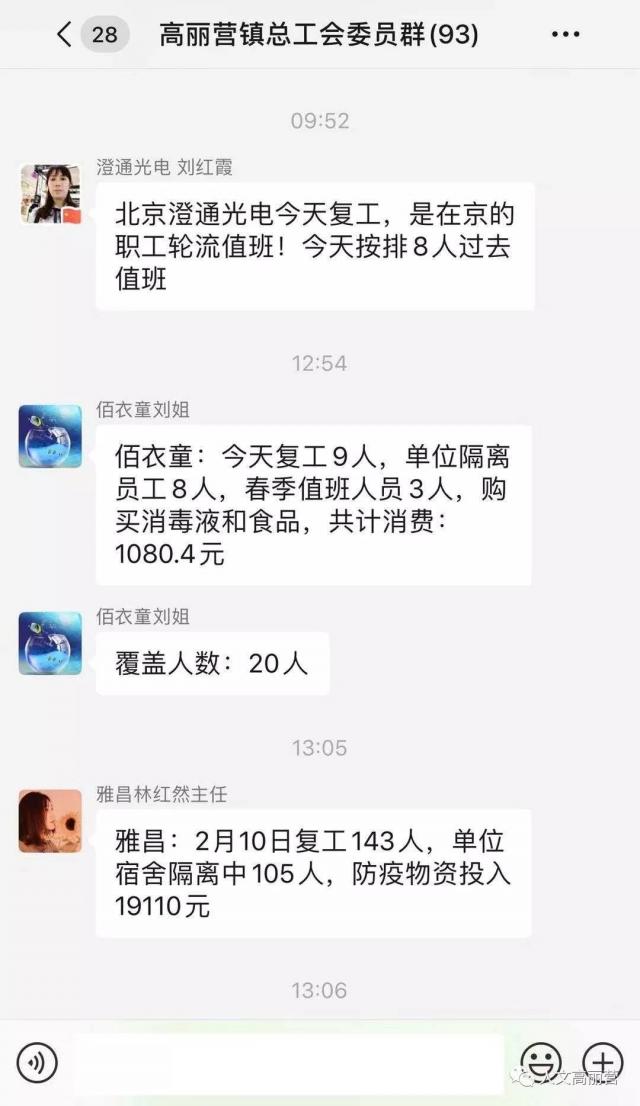This screenshot has width=640, height=1106.
Task: Switch to voice message input
Action: coord(37,1063)
